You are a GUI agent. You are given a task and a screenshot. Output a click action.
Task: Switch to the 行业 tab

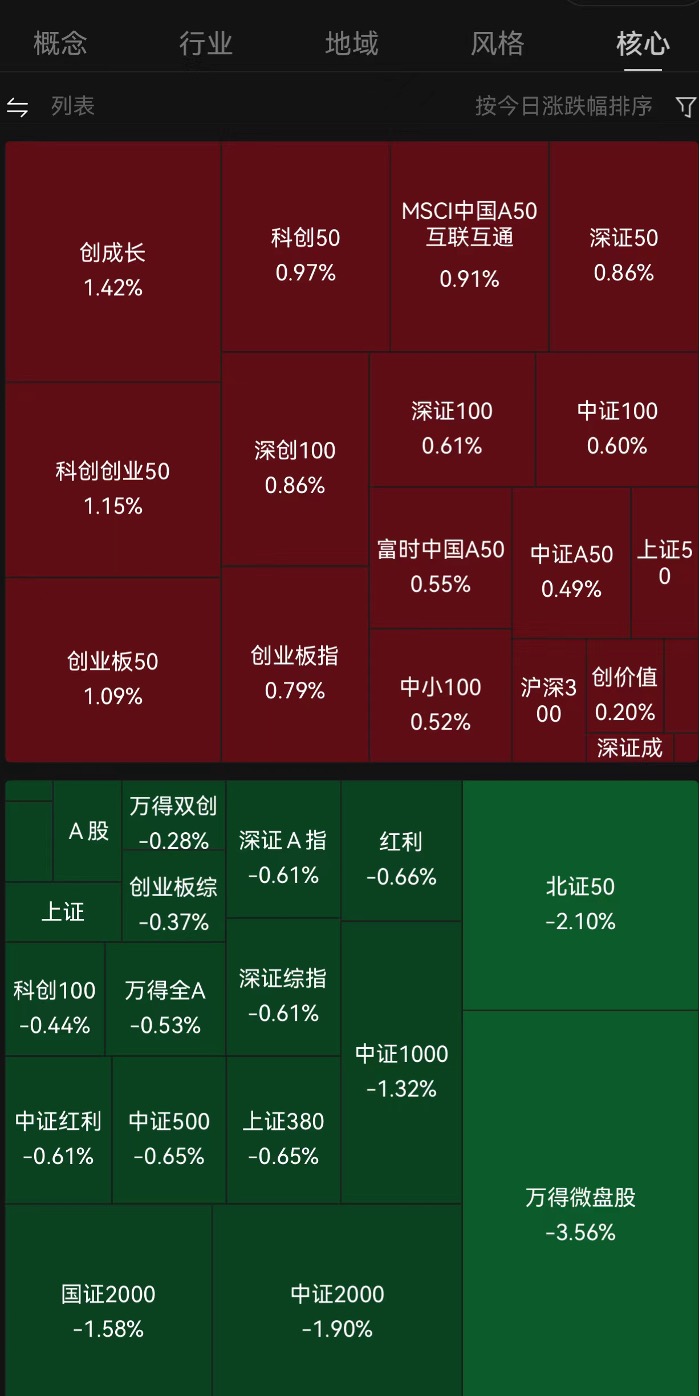(206, 43)
